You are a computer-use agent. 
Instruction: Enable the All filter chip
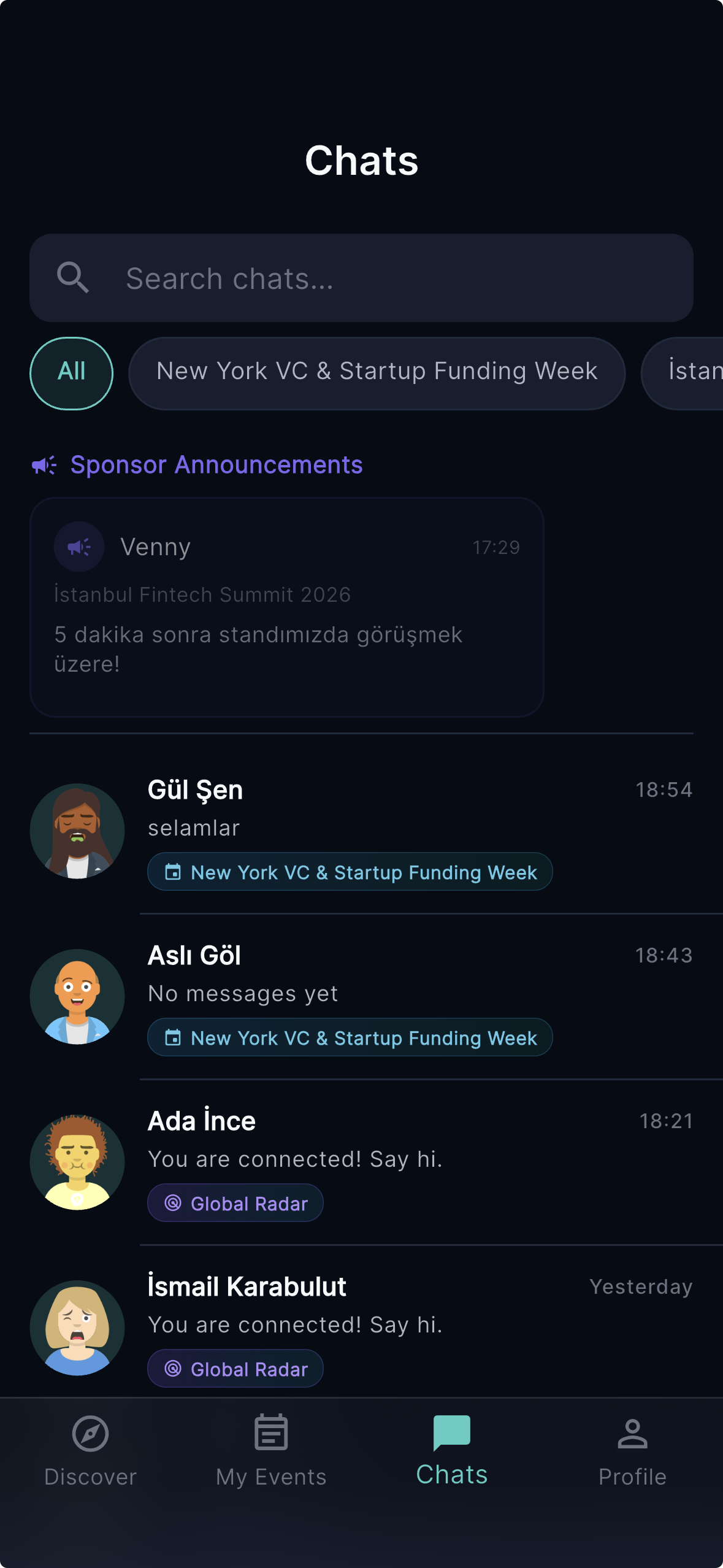pyautogui.click(x=71, y=372)
